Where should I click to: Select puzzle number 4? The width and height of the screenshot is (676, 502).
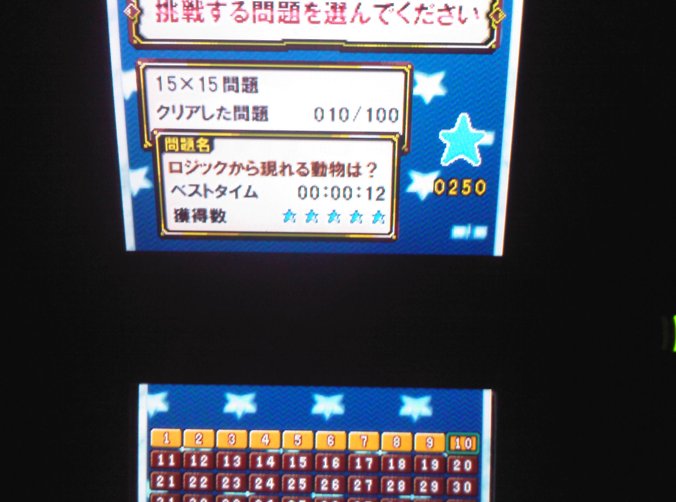click(x=265, y=440)
